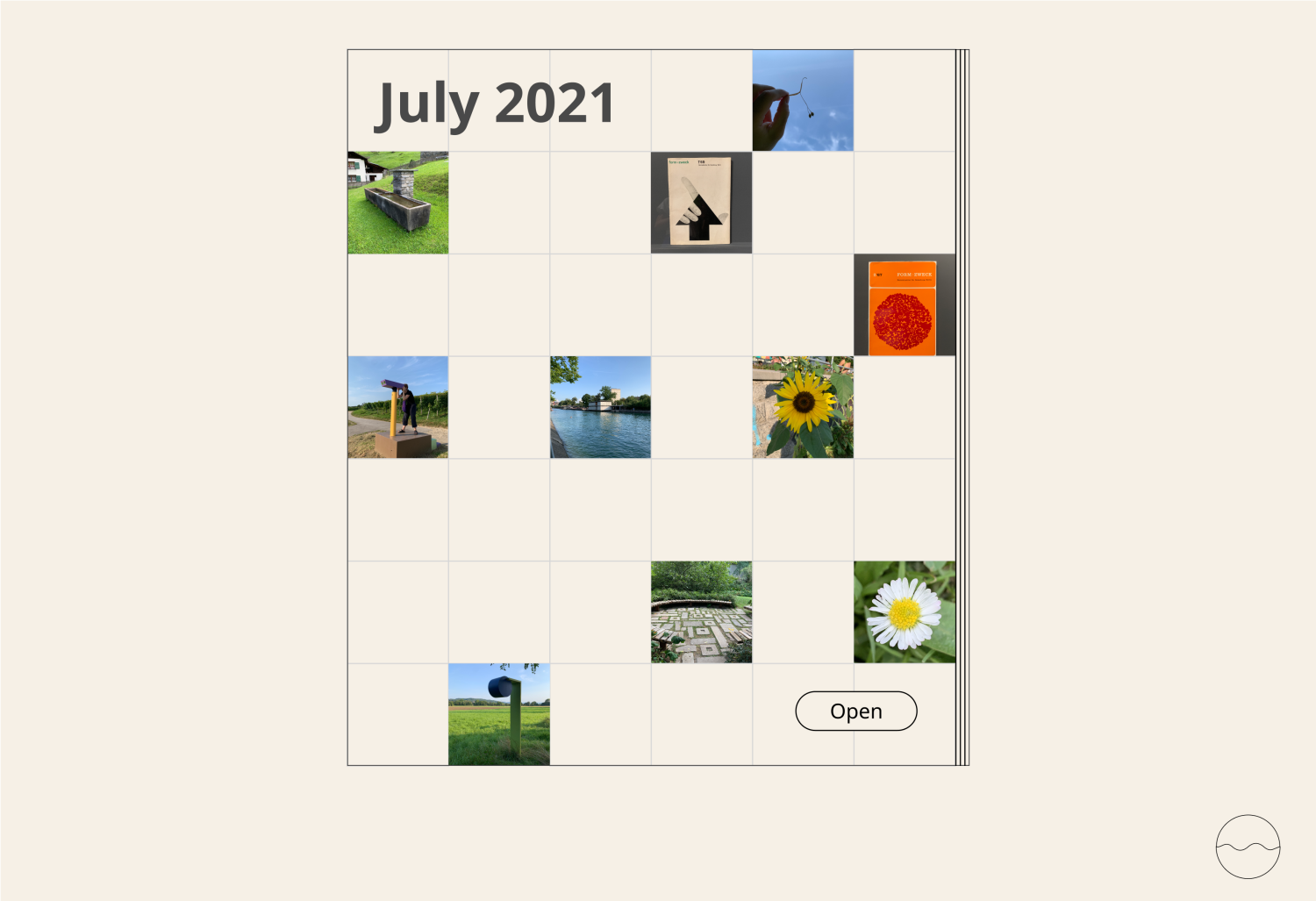
Task: View the stone water trough photo
Action: click(397, 203)
